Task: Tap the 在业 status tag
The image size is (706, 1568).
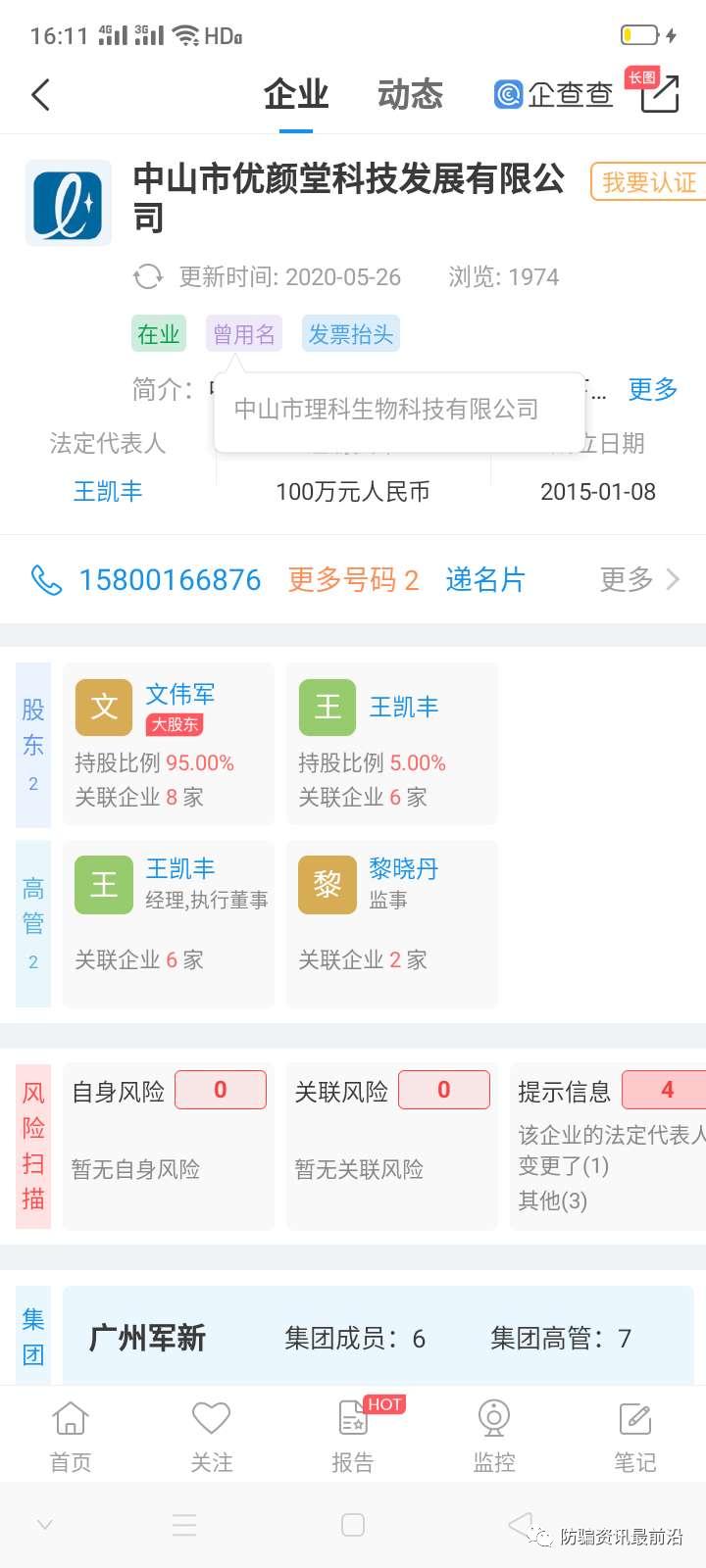Action: [158, 333]
